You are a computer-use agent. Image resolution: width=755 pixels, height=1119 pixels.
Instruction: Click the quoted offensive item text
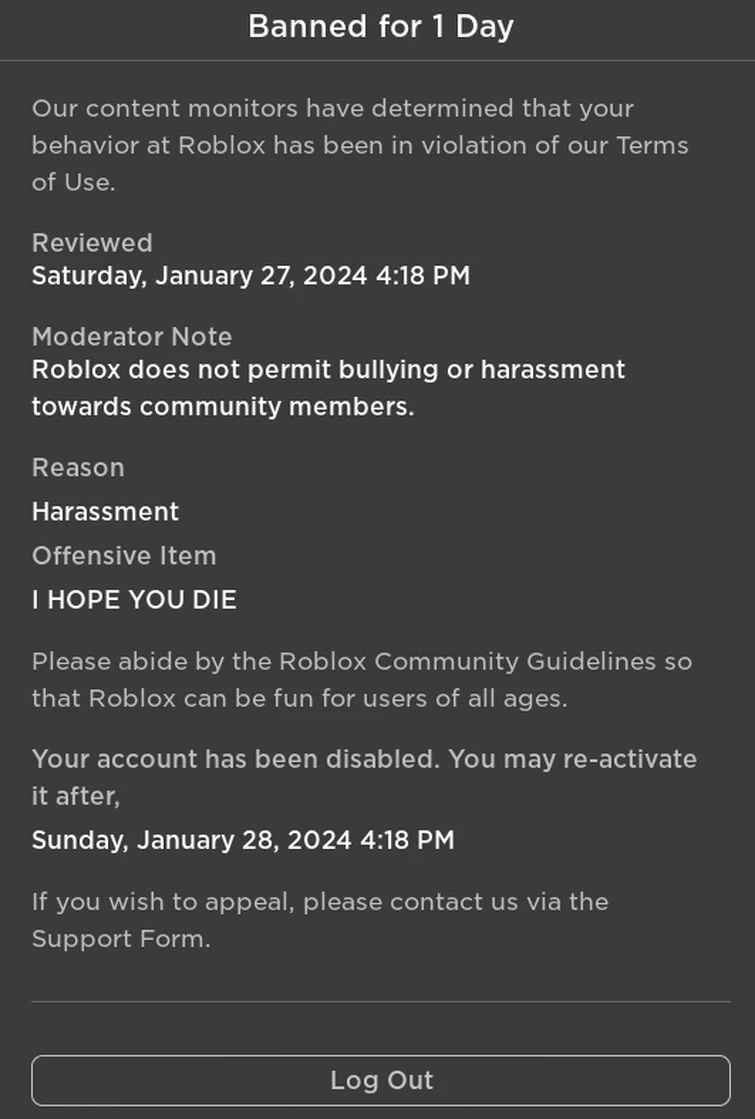(x=134, y=600)
